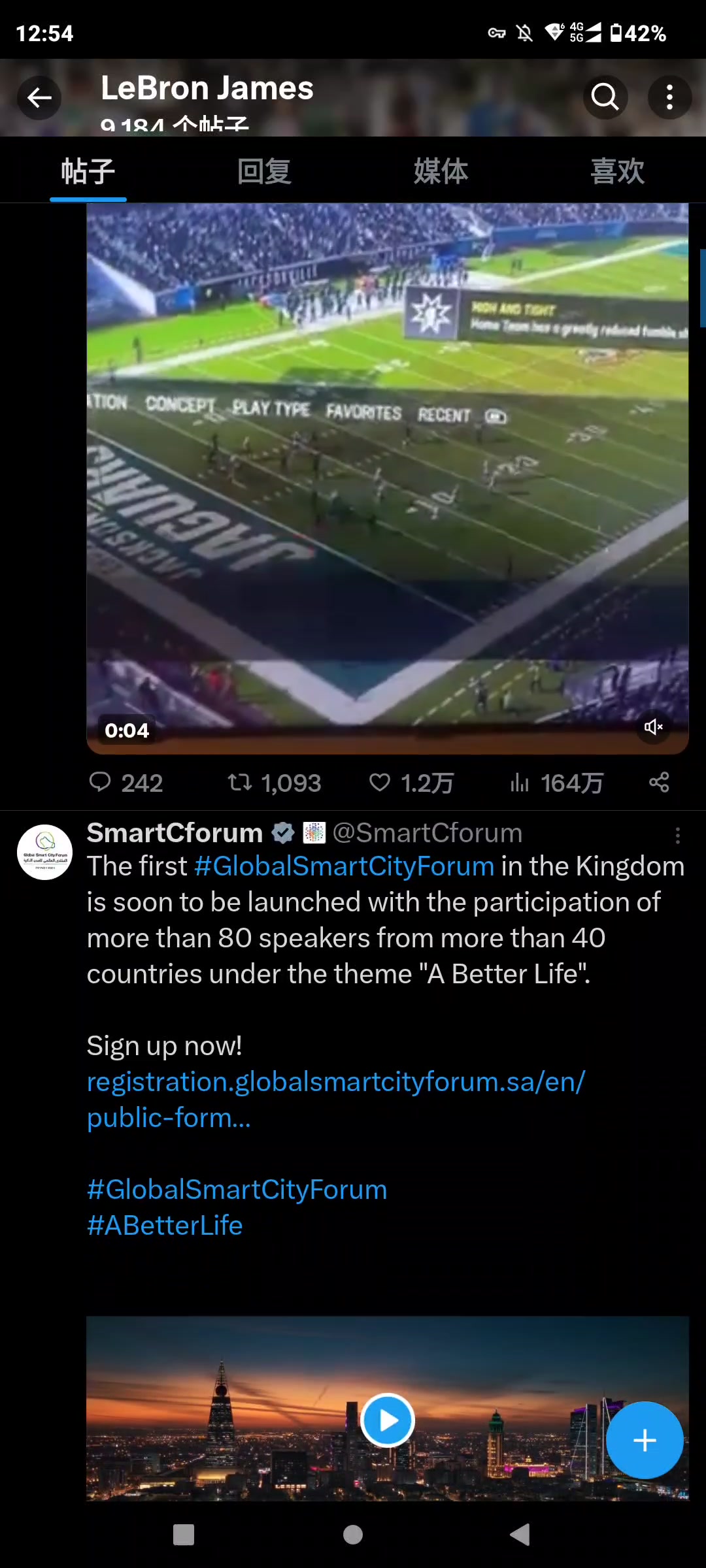This screenshot has width=706, height=1568.
Task: Open SmartCforum profile avatar
Action: click(44, 852)
